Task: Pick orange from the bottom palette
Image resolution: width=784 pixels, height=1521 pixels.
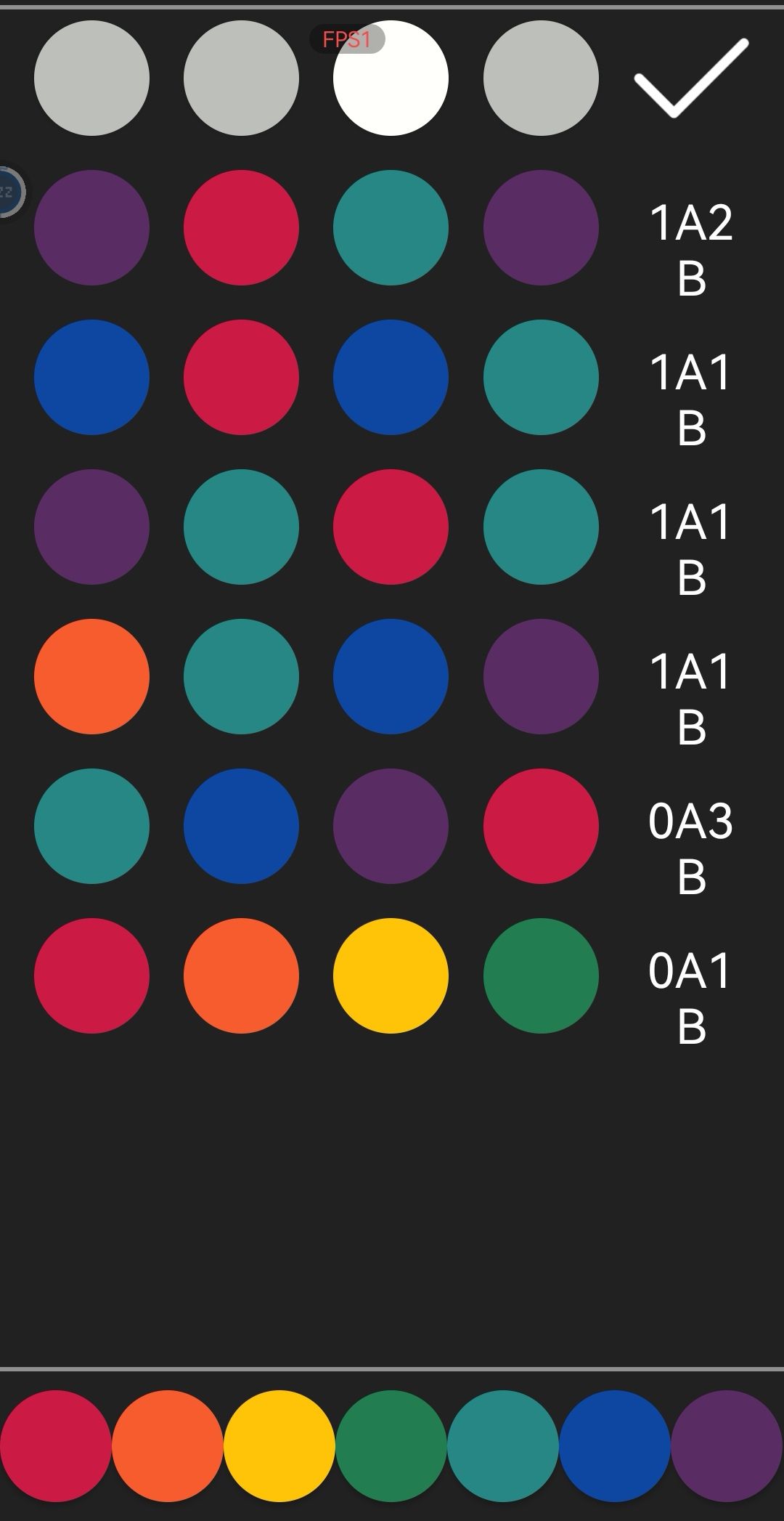Action: click(168, 1445)
